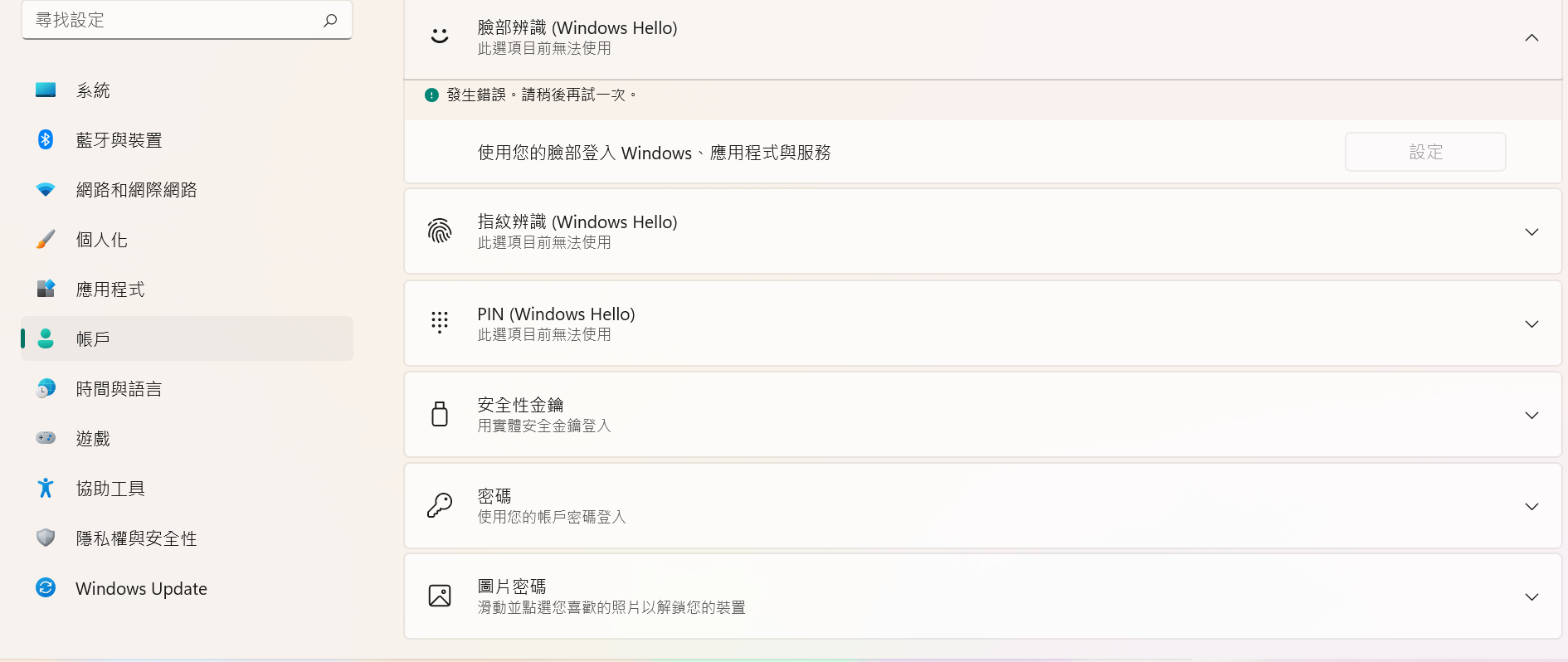1568x662 pixels.
Task: Expand the 安全性金鑰 option
Action: [1531, 415]
